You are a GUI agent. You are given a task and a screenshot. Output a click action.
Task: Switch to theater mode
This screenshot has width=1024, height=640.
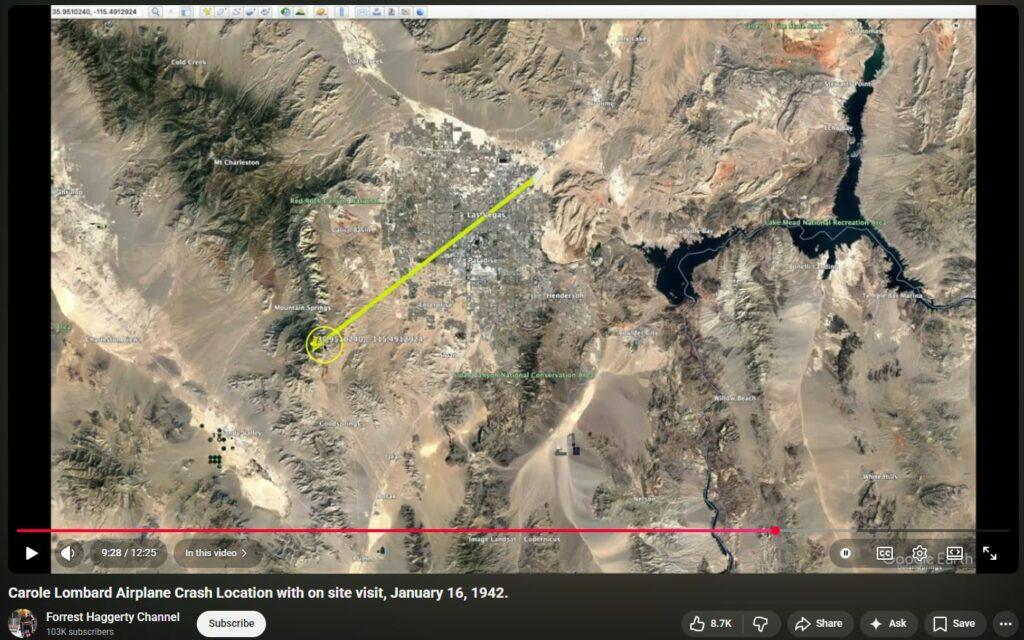coord(954,553)
